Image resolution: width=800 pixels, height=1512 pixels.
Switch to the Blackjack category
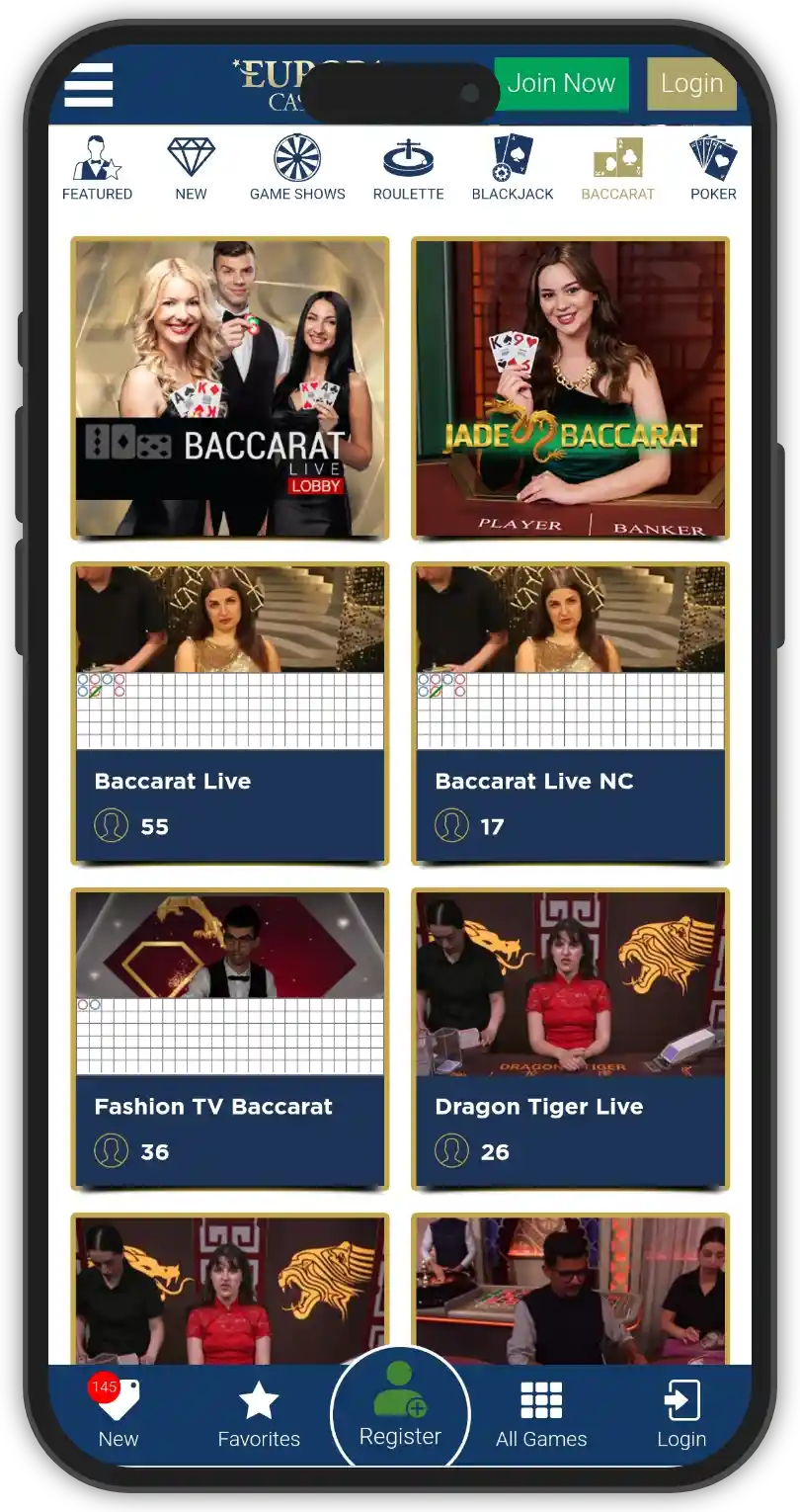point(513,168)
